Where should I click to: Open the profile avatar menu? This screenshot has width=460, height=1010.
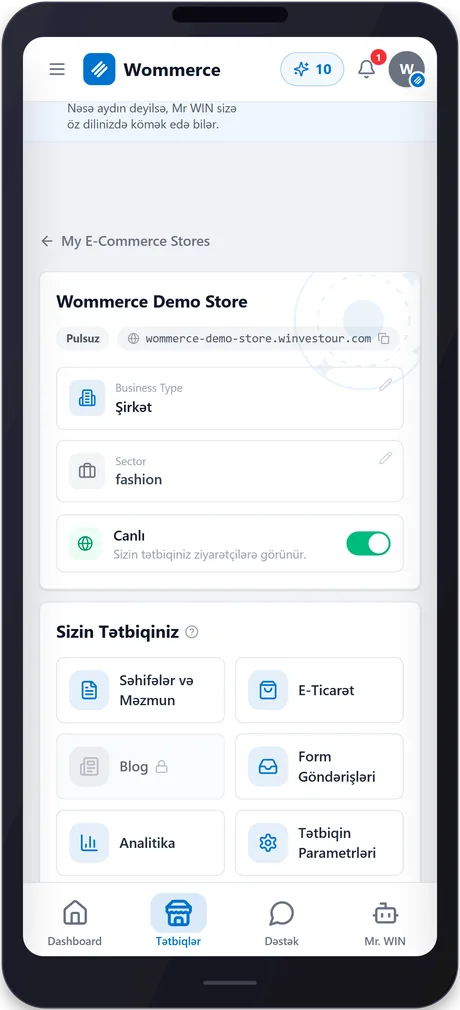(x=407, y=70)
